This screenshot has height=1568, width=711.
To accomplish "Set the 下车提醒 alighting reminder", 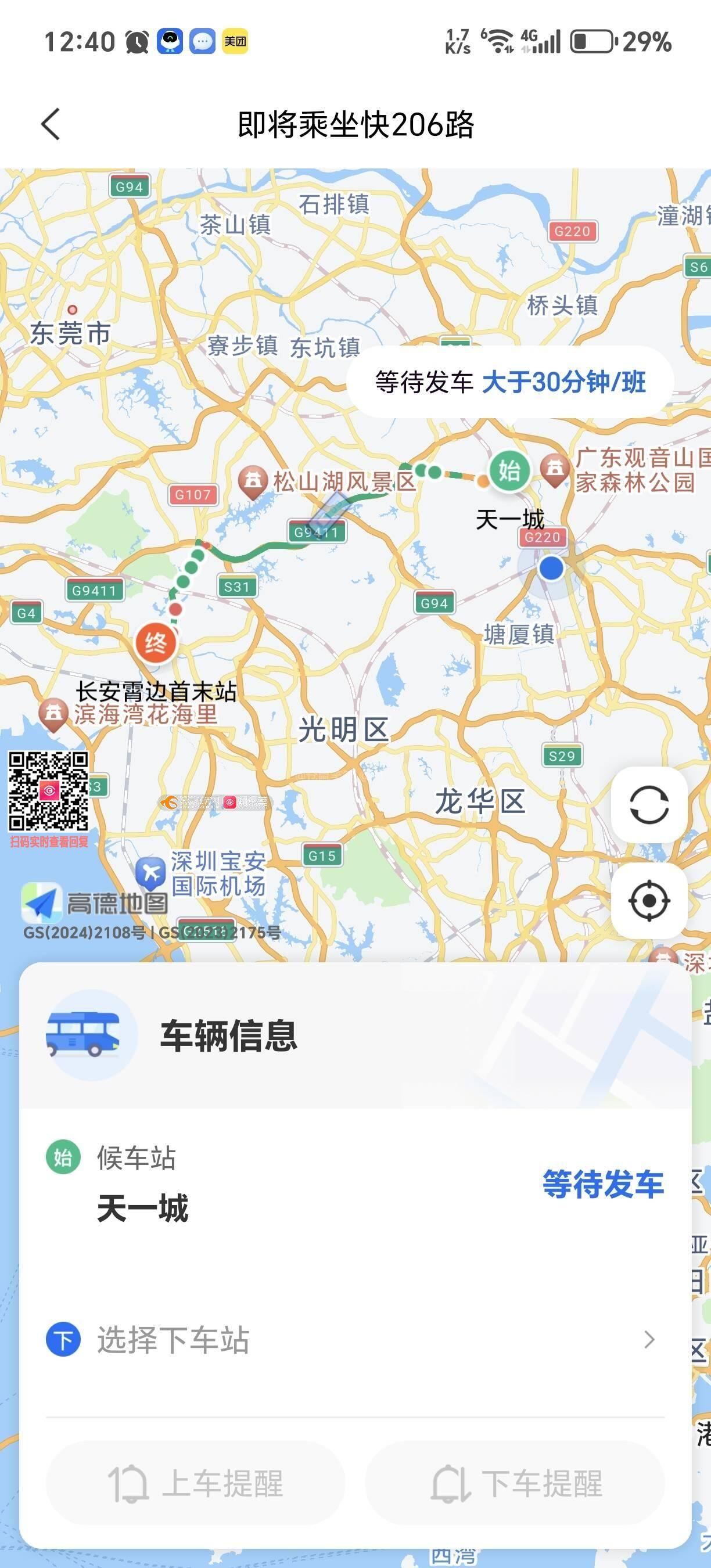I will point(515,1483).
